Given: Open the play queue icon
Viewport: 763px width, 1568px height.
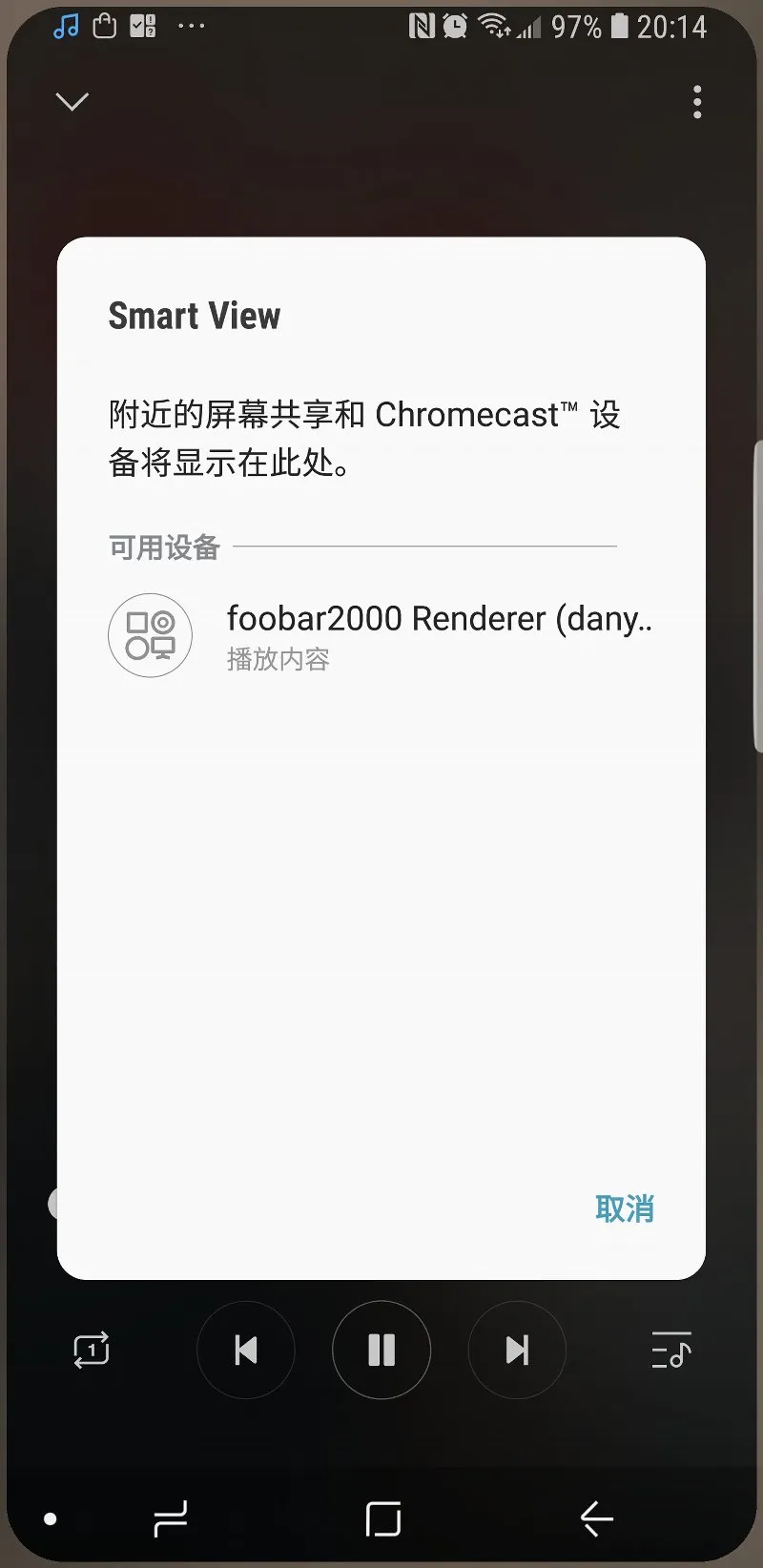Looking at the screenshot, I should (671, 1350).
